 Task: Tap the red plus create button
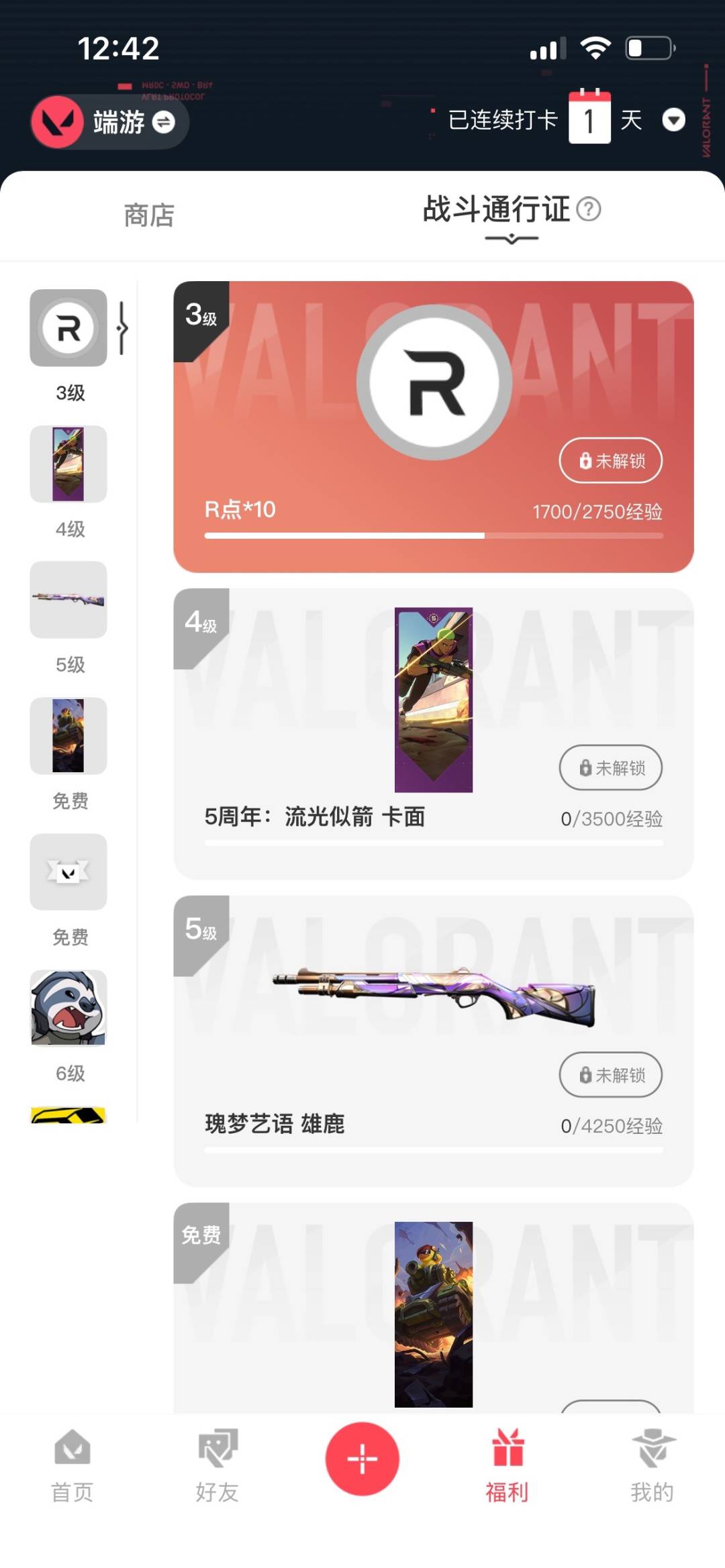coord(362,1459)
